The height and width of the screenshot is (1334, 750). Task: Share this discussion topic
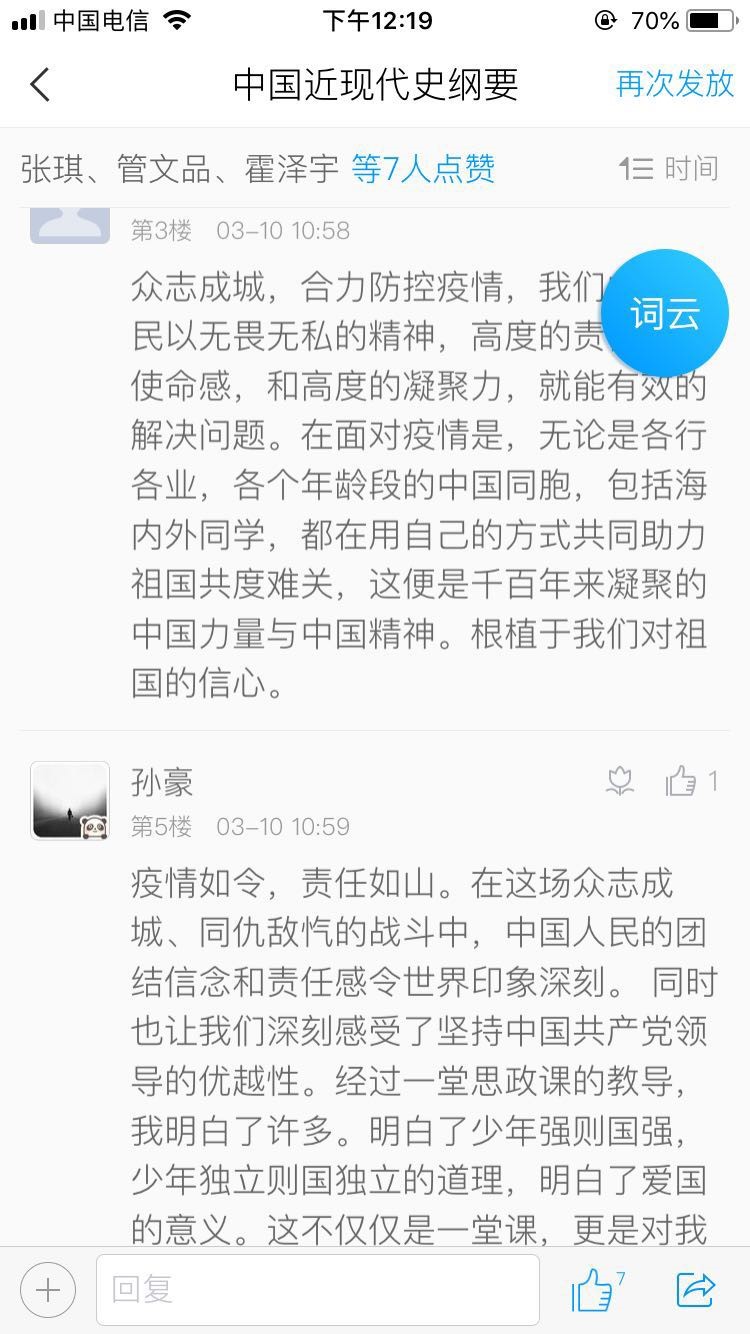pos(695,1290)
